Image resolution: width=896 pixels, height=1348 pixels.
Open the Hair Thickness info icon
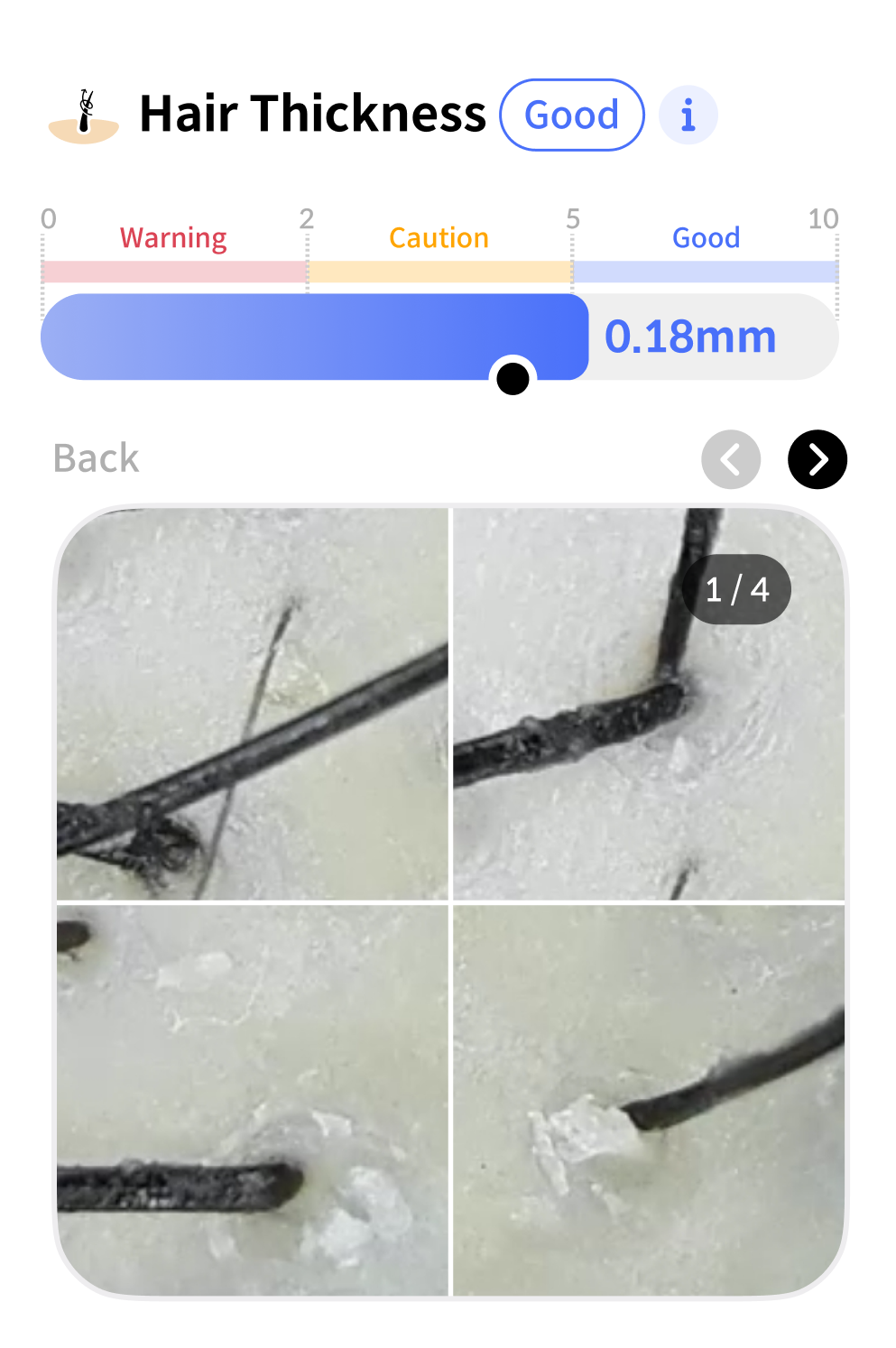click(x=688, y=115)
